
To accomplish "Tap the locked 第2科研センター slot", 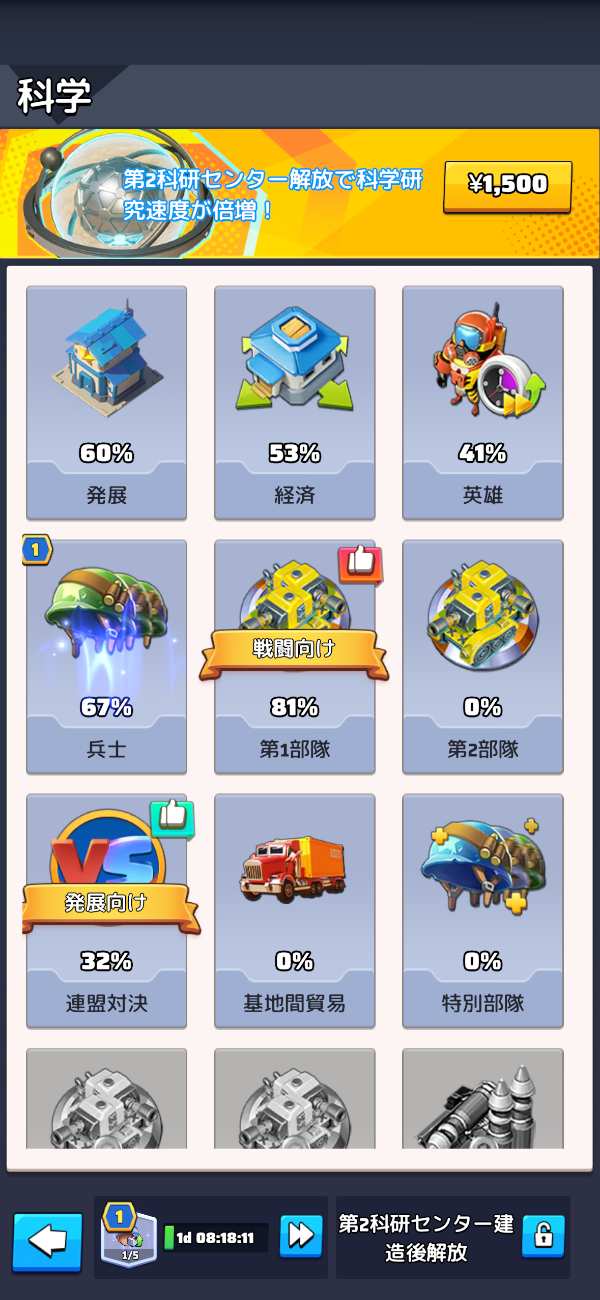I will [x=453, y=1237].
